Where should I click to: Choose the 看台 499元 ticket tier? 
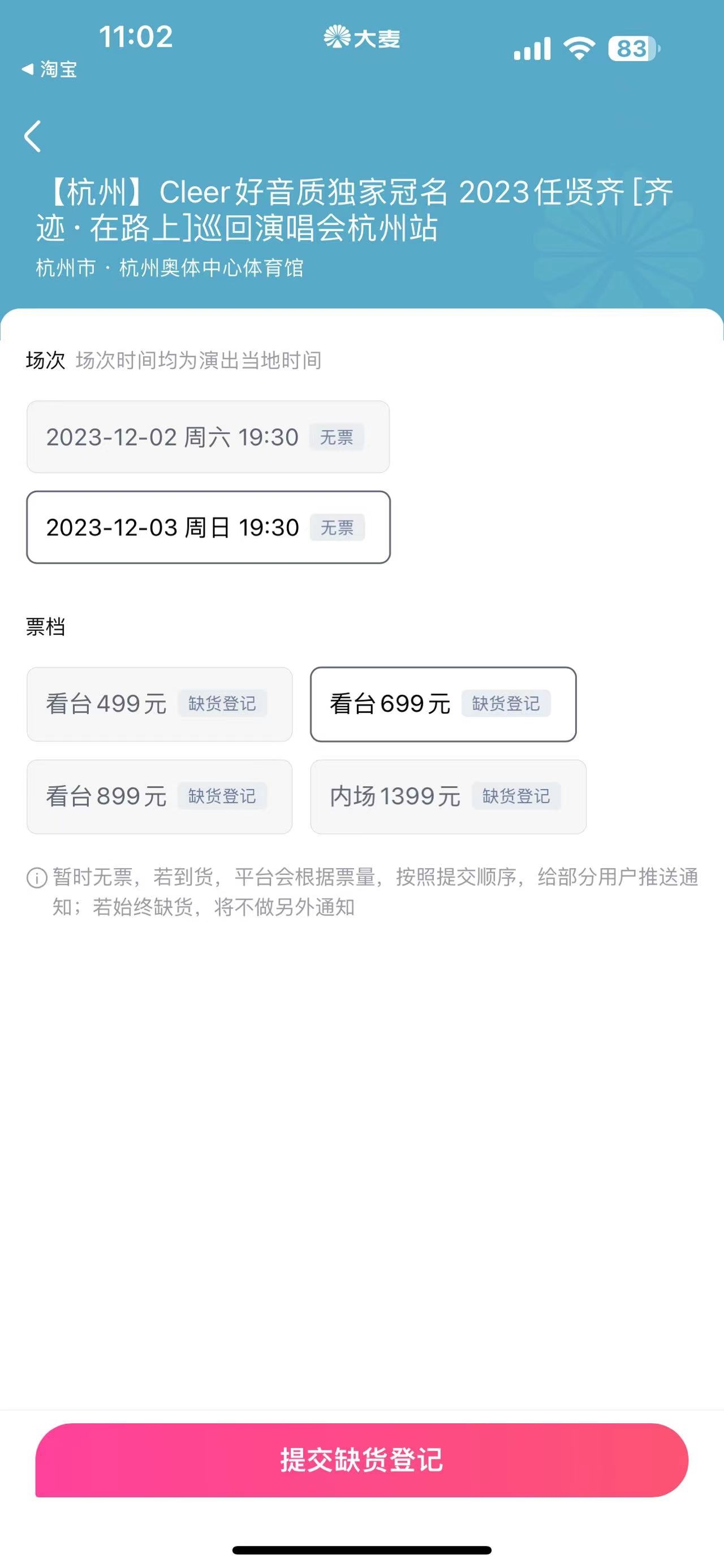click(159, 704)
